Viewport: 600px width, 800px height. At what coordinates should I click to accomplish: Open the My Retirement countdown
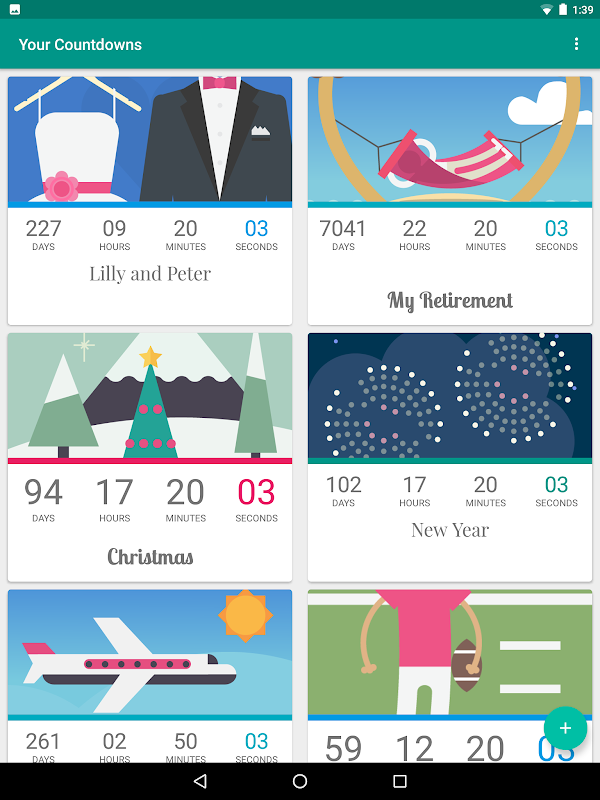[x=449, y=201]
